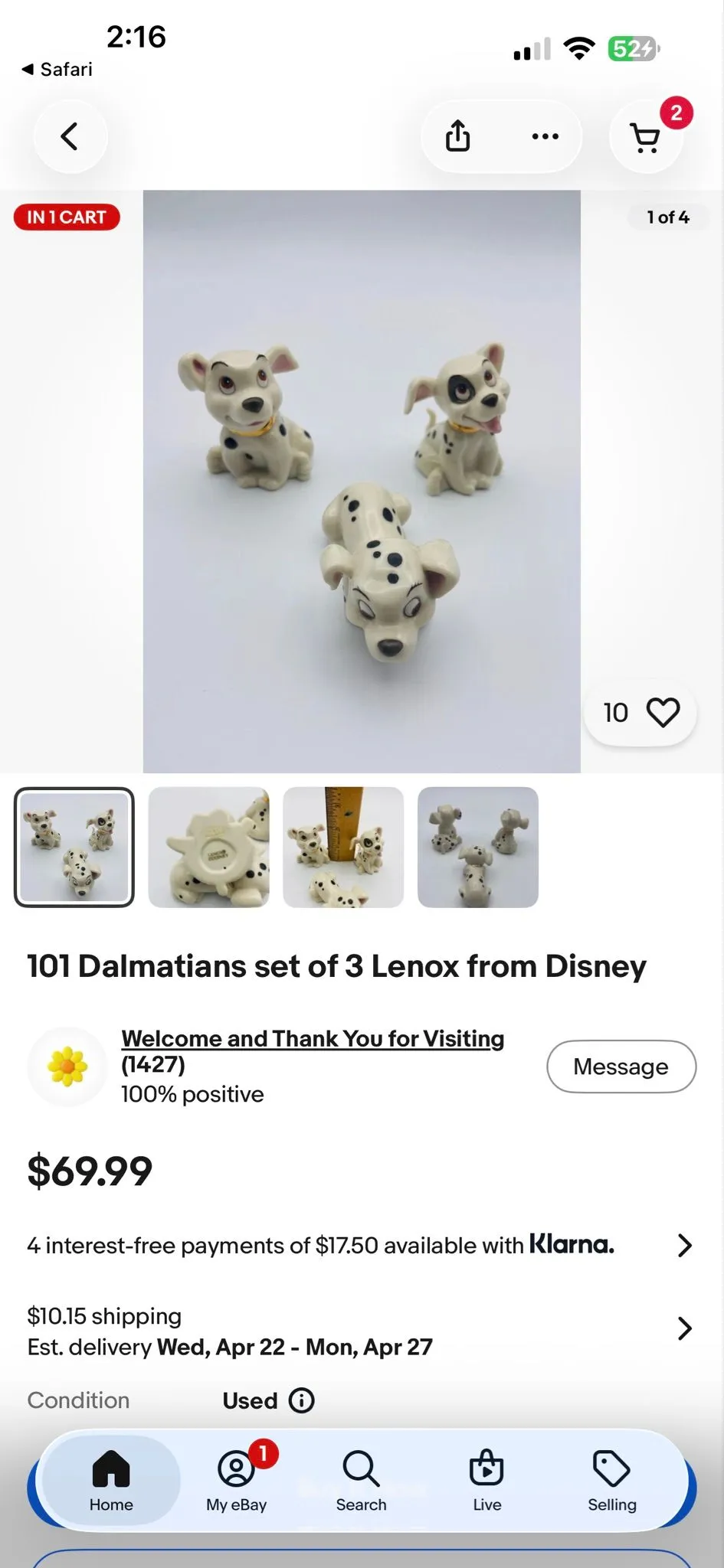Switch to the Selling tab

(x=612, y=1481)
